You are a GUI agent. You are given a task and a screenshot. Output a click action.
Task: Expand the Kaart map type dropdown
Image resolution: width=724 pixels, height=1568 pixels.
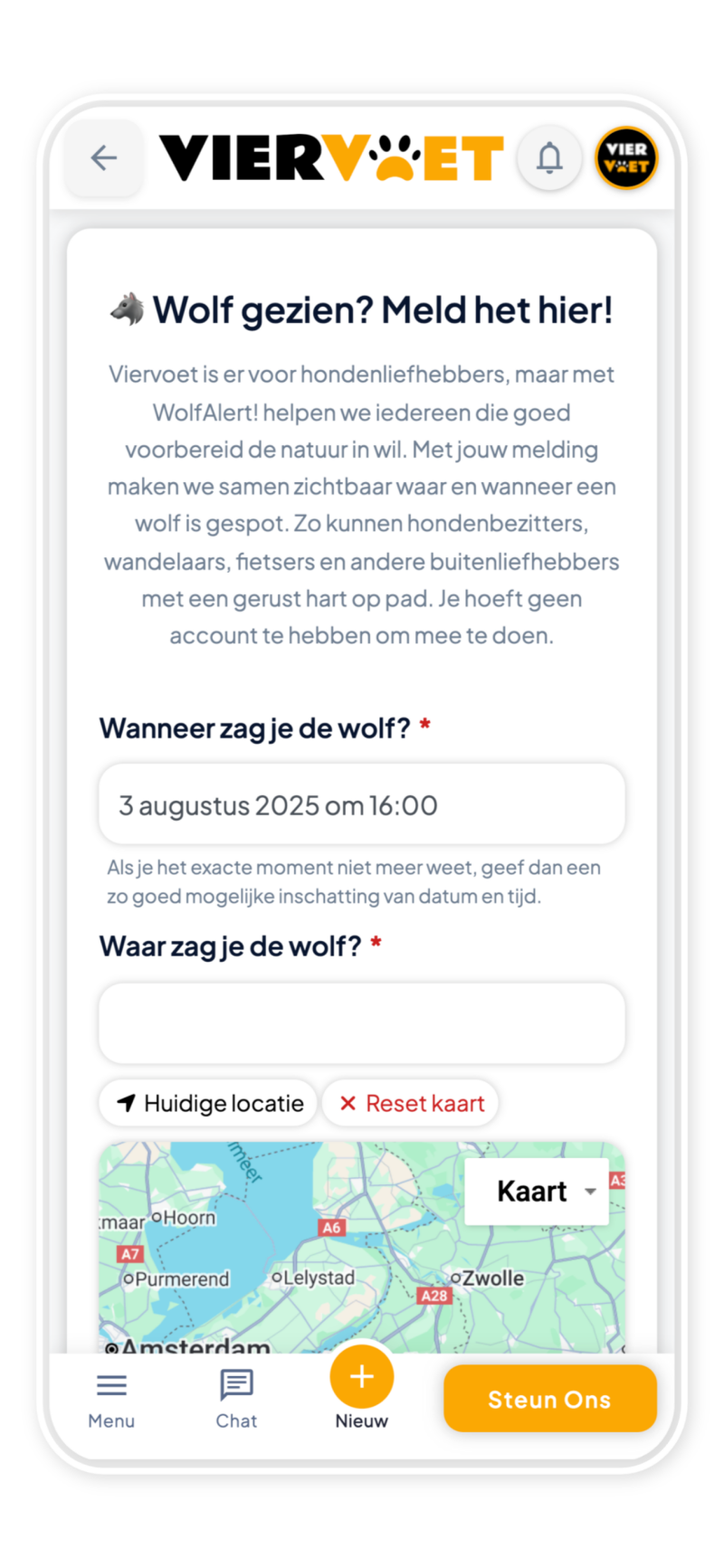click(537, 1192)
